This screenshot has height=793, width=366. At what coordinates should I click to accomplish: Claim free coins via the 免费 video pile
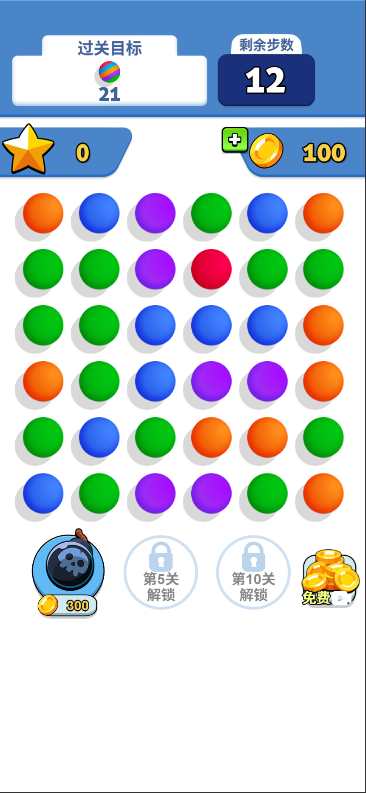(330, 578)
